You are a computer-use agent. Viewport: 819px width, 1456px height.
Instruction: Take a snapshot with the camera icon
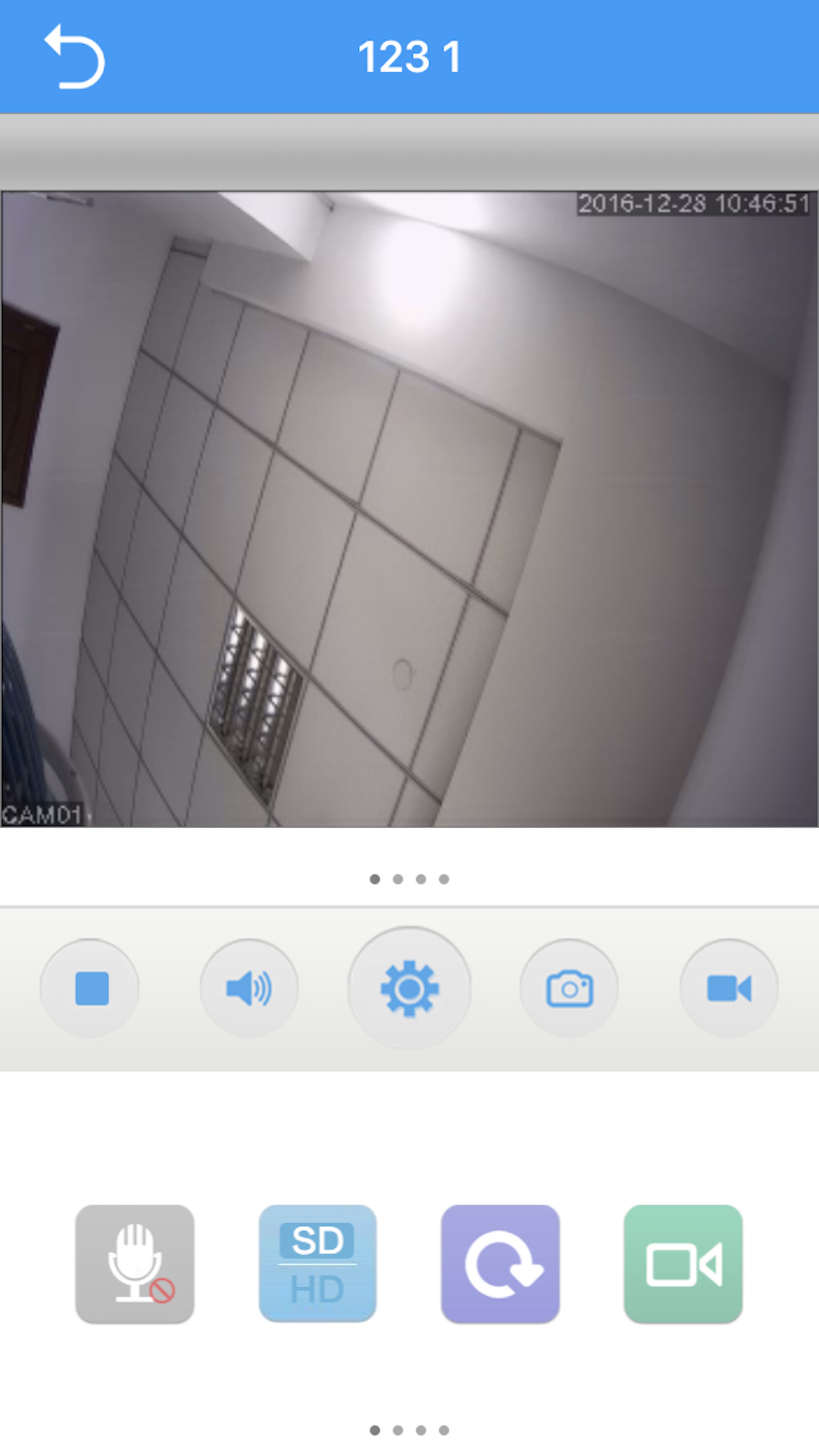click(570, 987)
